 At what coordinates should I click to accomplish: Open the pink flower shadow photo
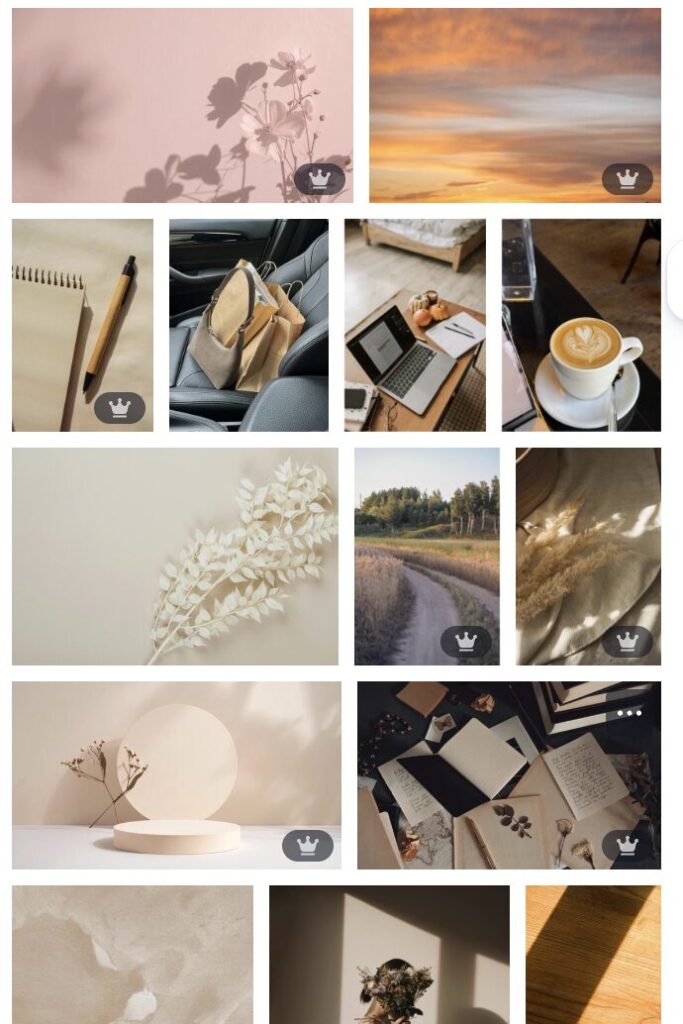tap(182, 105)
